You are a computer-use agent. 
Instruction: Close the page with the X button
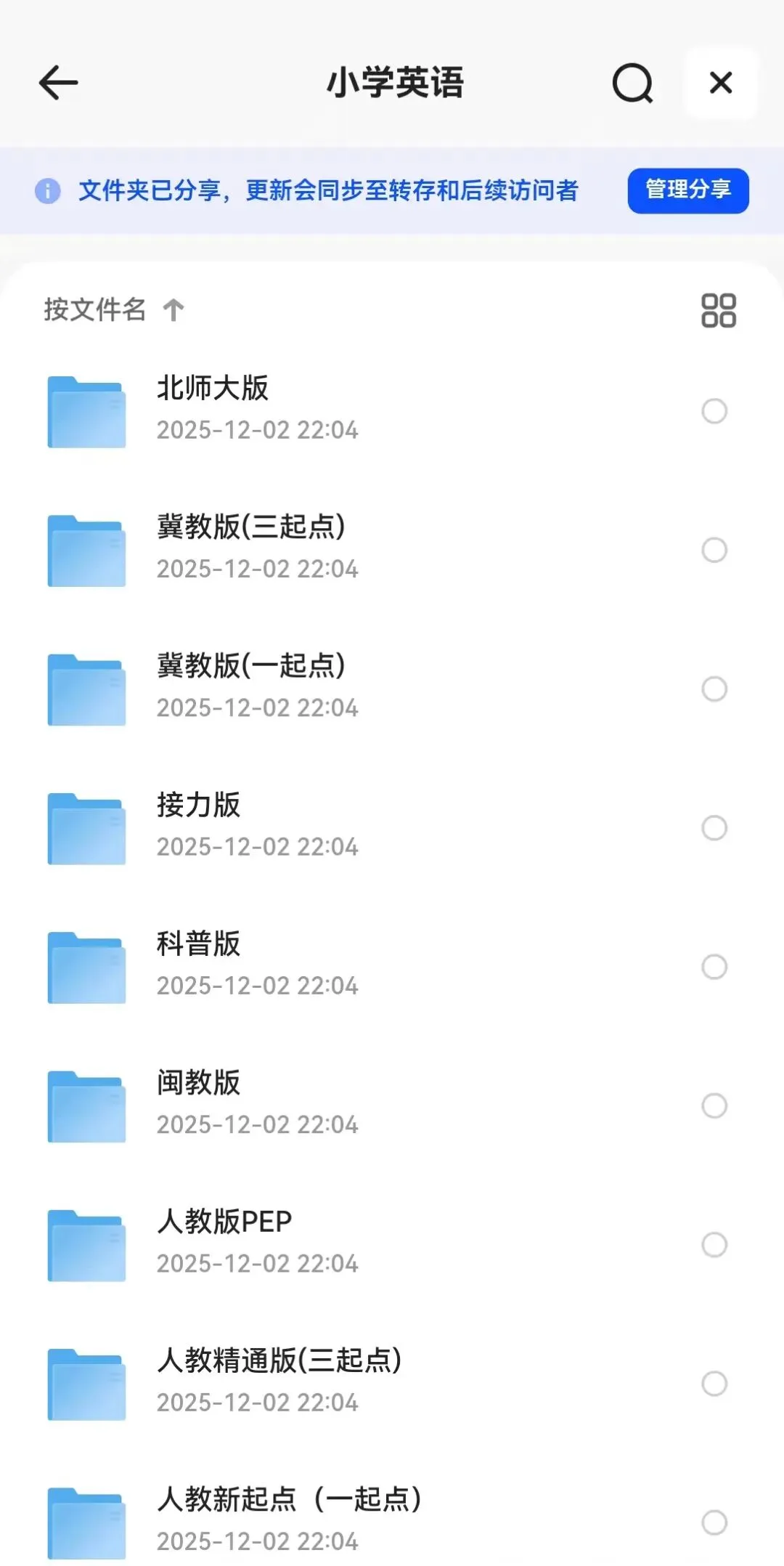coord(721,83)
